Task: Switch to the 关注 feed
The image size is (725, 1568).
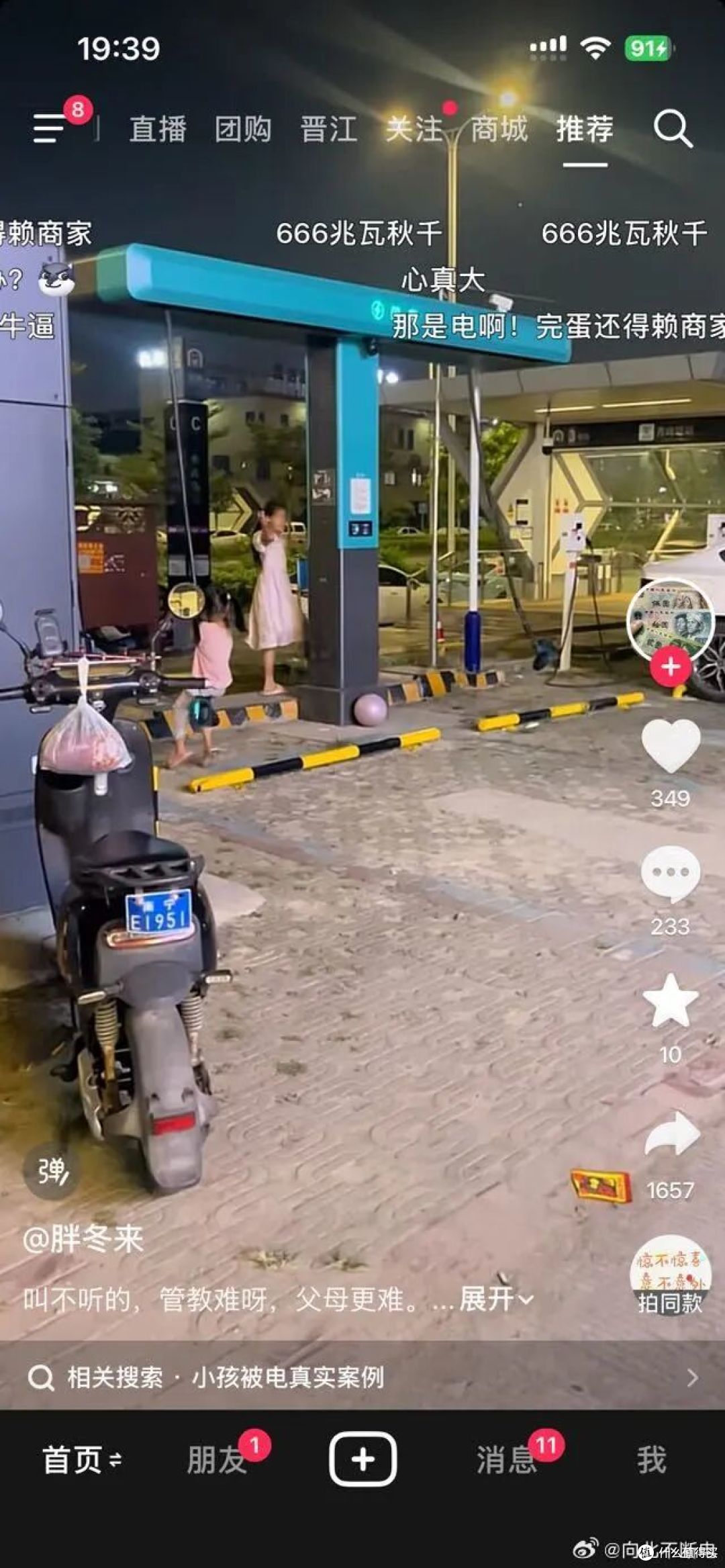Action: (x=414, y=128)
